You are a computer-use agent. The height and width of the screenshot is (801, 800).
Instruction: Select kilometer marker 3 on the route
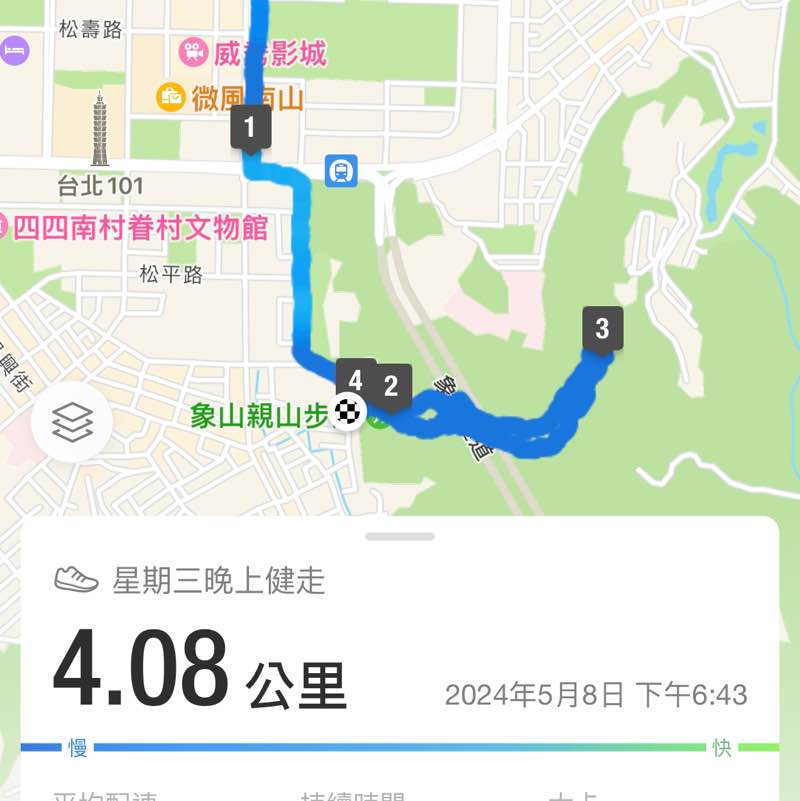(x=601, y=325)
